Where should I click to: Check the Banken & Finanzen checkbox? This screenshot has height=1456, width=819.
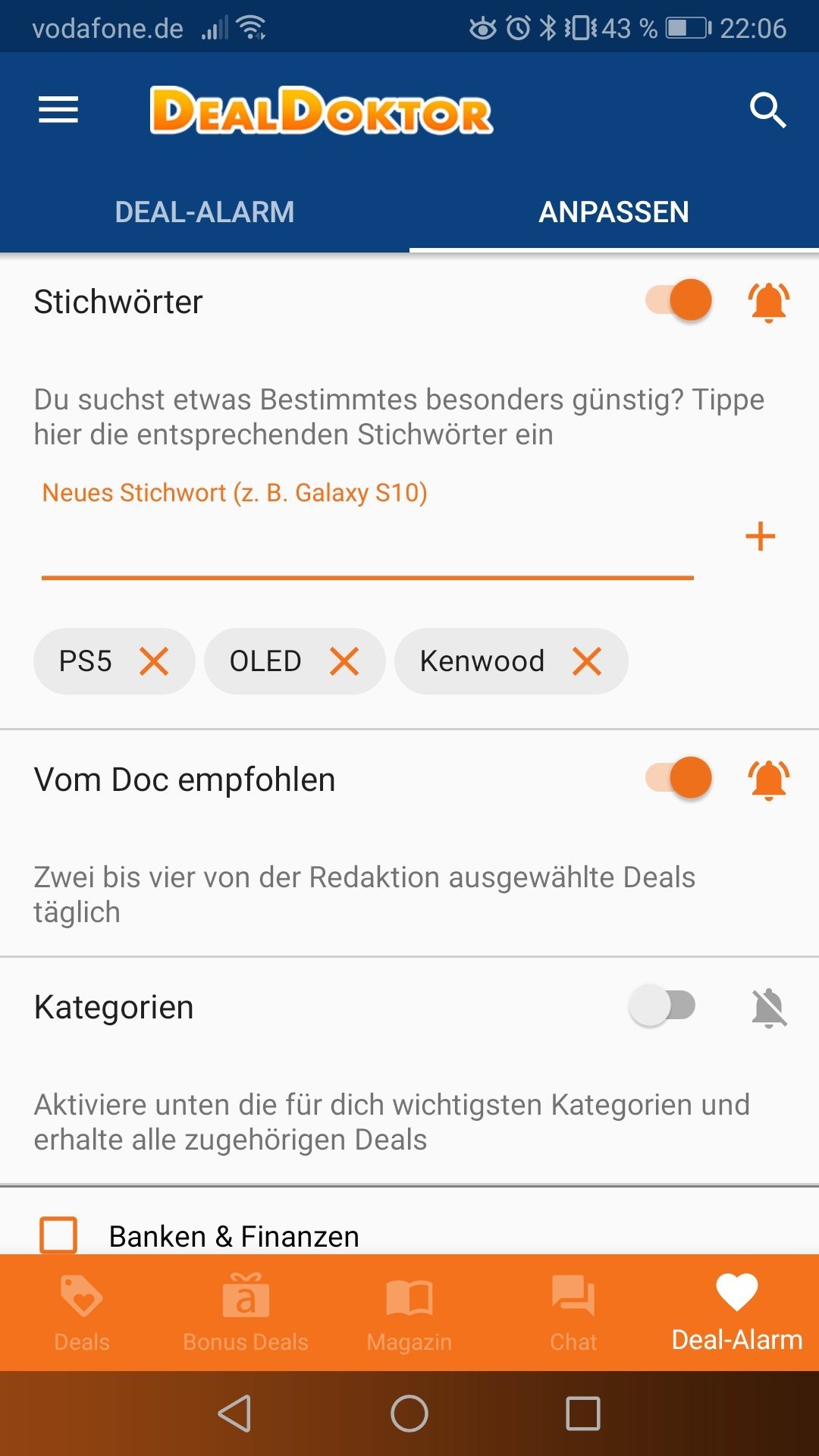[58, 1235]
